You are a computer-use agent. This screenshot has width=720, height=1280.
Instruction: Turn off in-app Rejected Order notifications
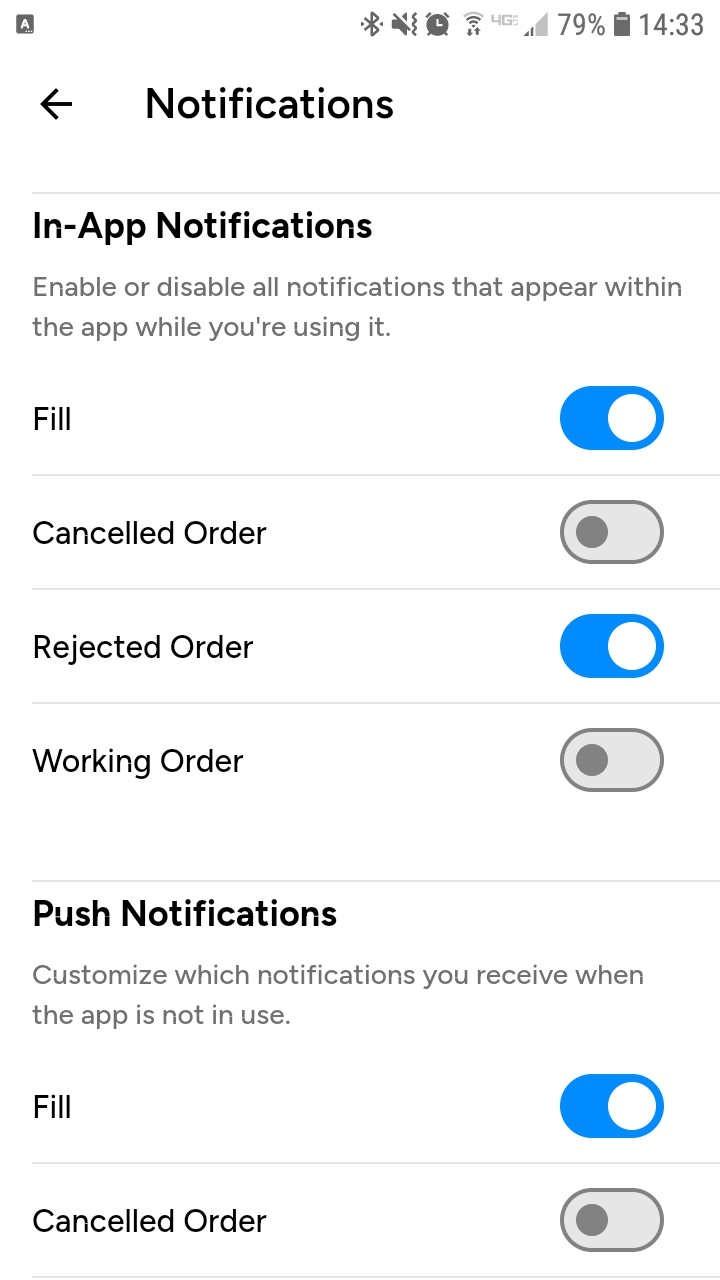pyautogui.click(x=611, y=646)
